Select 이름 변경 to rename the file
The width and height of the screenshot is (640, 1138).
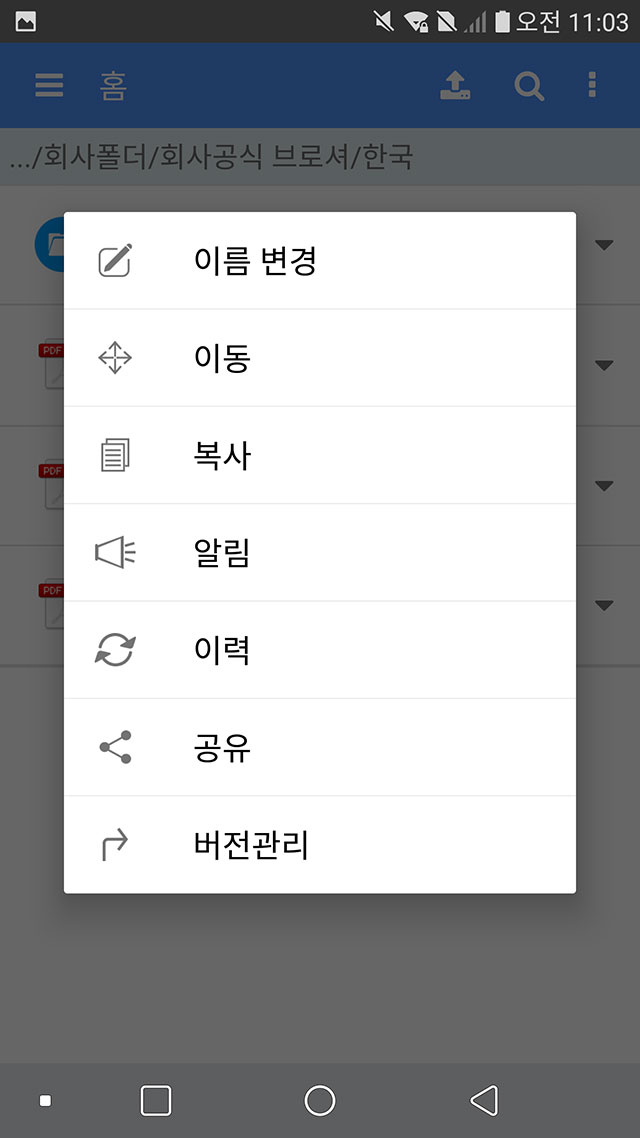point(319,261)
